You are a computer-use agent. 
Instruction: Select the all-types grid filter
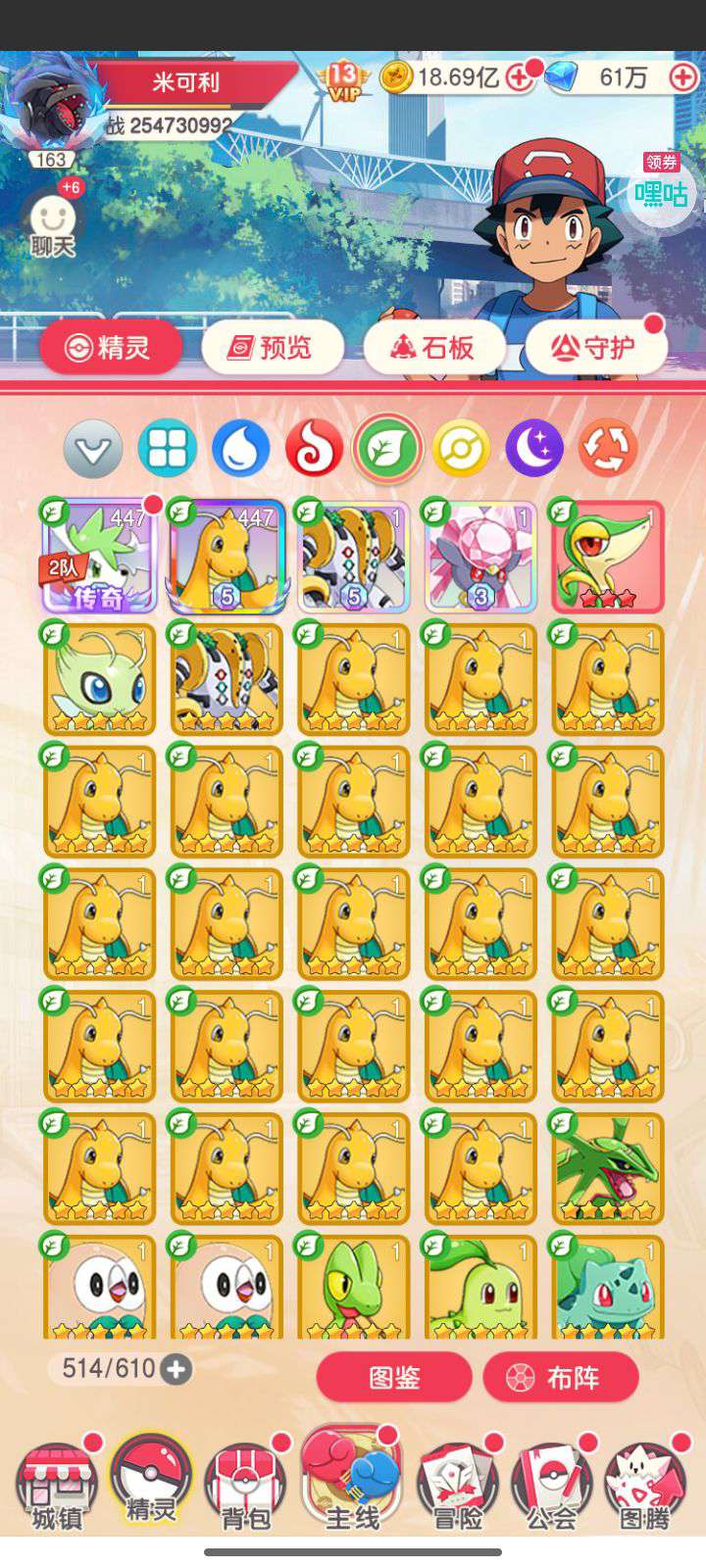(167, 449)
